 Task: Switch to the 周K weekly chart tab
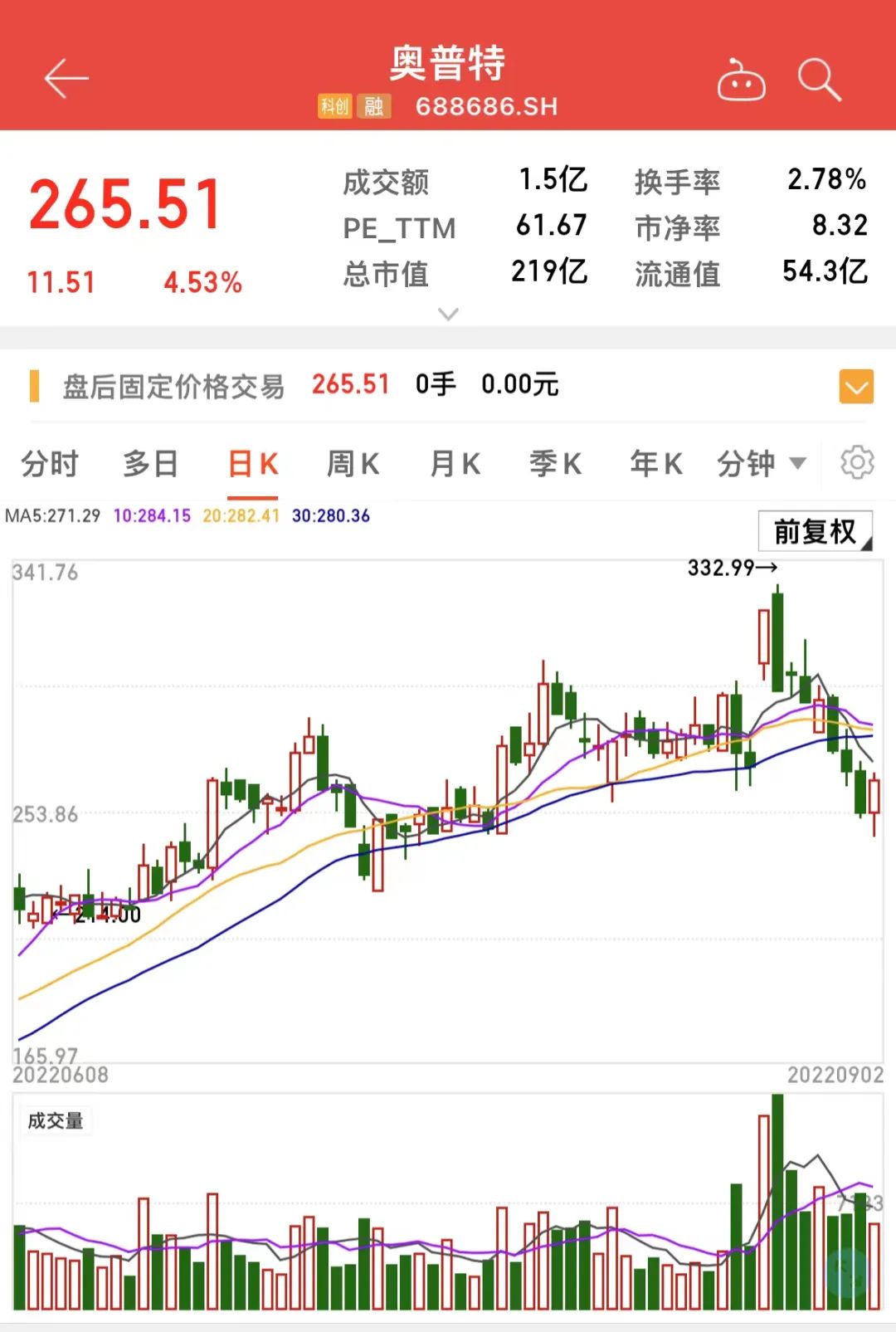tap(352, 464)
